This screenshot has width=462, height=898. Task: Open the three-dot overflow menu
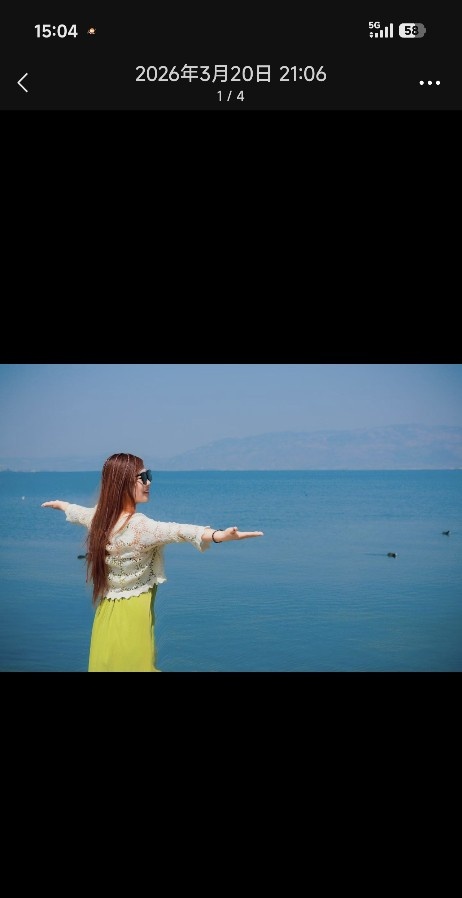(x=429, y=83)
